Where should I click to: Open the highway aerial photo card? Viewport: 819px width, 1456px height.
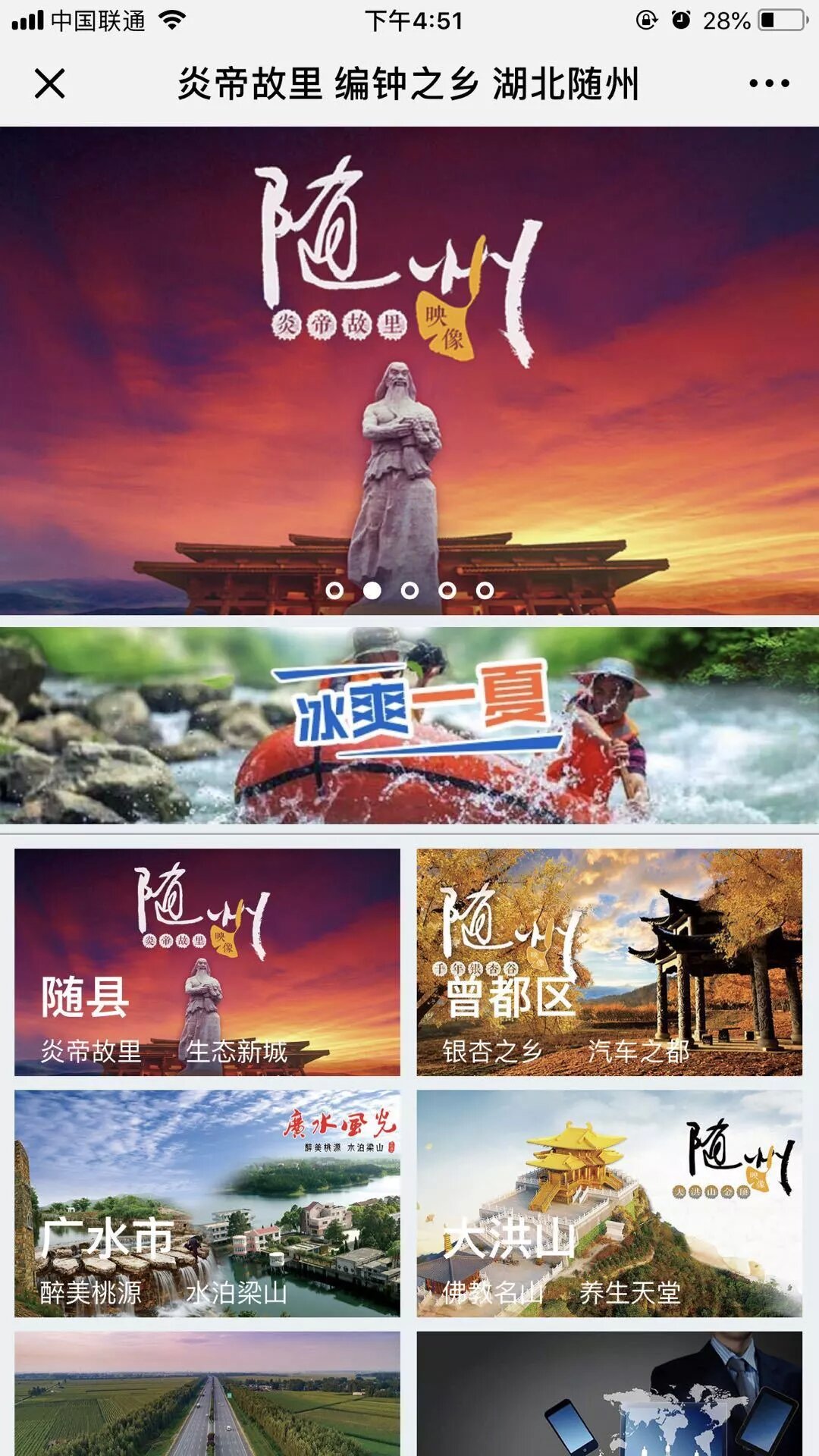pyautogui.click(x=207, y=1395)
